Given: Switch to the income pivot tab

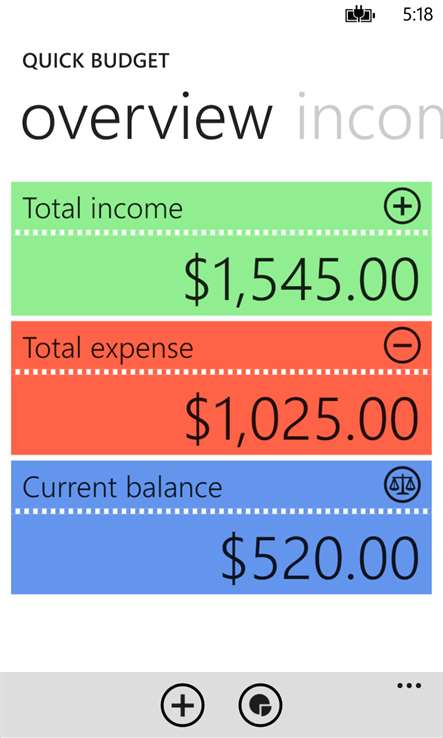Looking at the screenshot, I should pyautogui.click(x=370, y=118).
